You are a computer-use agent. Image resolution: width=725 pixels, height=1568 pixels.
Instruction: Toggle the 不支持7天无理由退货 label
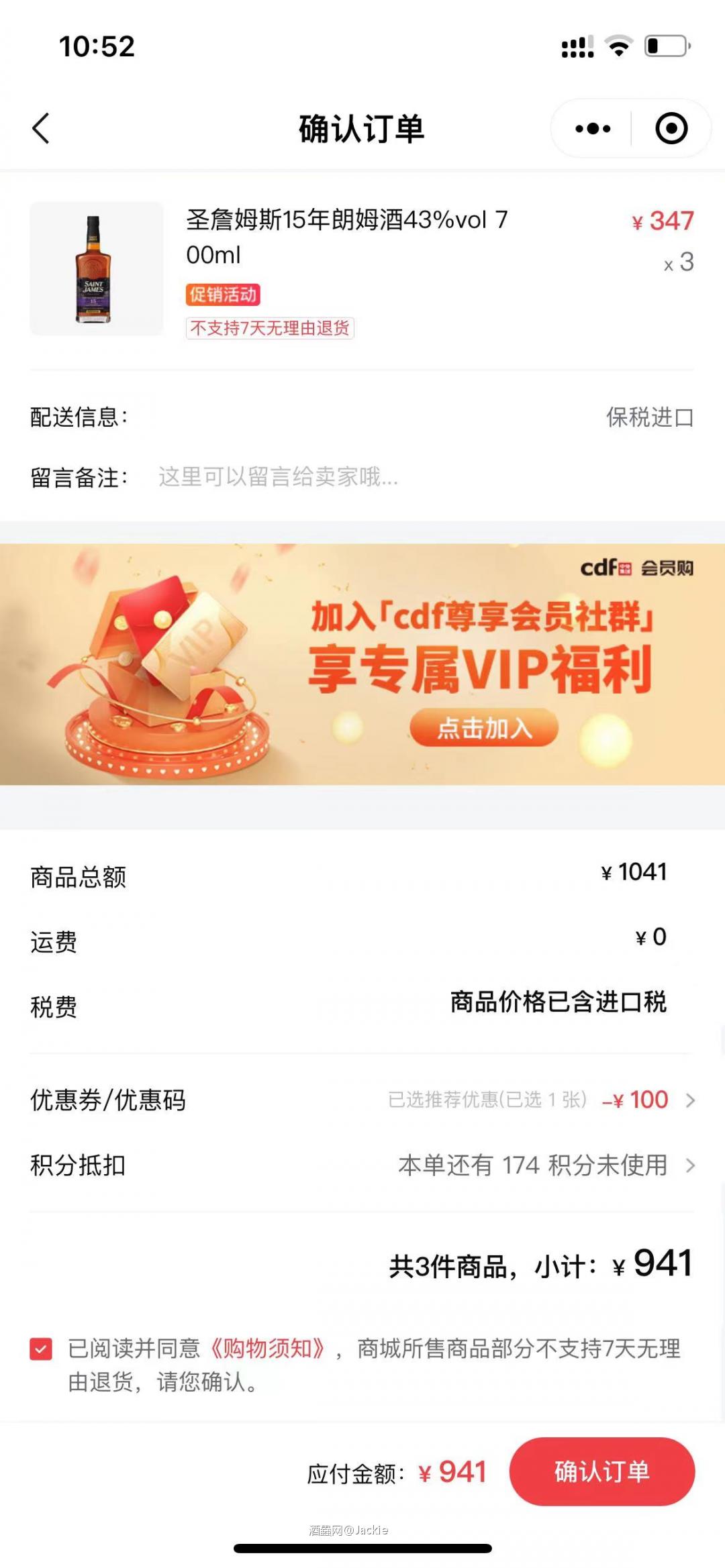coord(272,329)
